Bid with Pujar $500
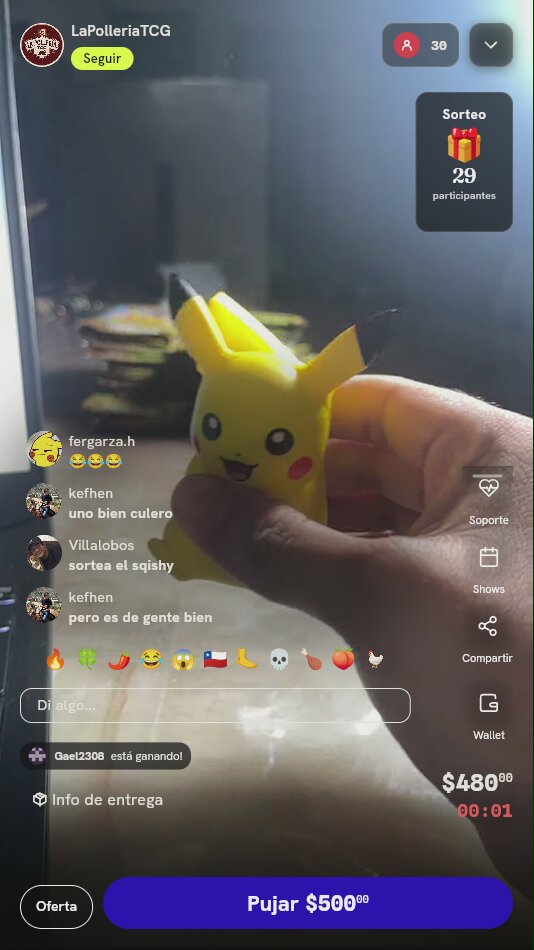Viewport: 534px width, 950px height. (x=308, y=903)
